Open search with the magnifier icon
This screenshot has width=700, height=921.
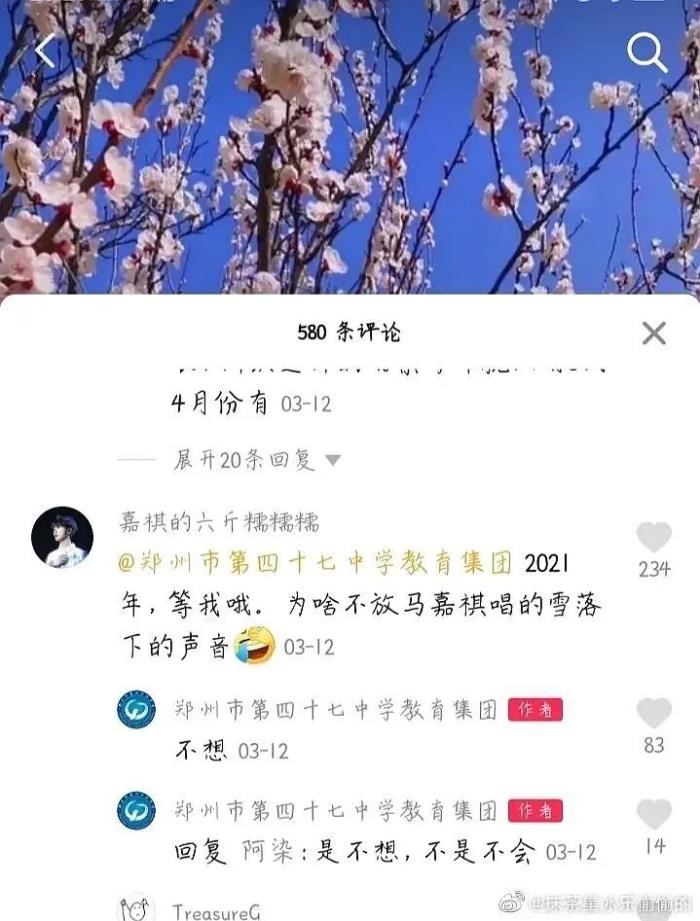click(646, 53)
